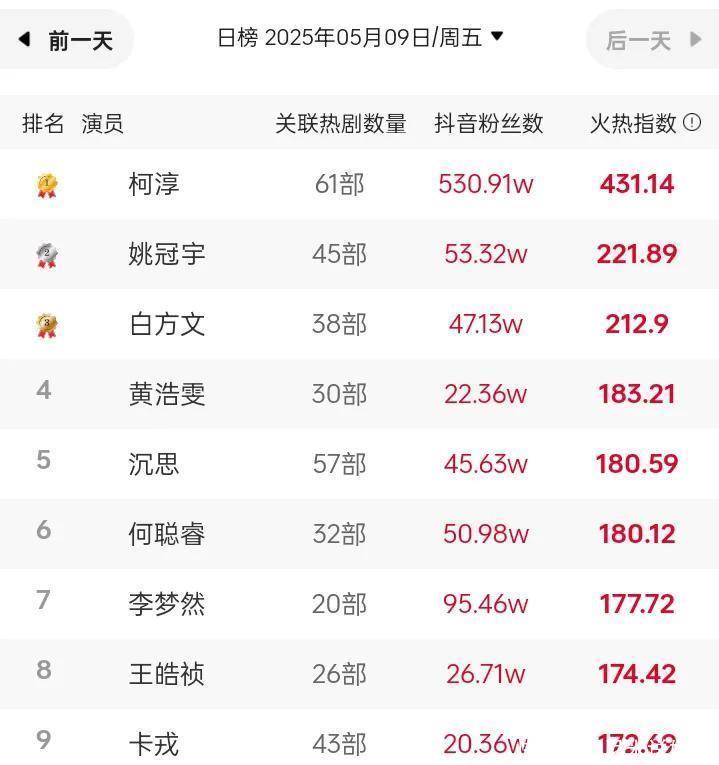Go to the previous day's ranking (前一天)
The image size is (719, 765).
tap(65, 40)
